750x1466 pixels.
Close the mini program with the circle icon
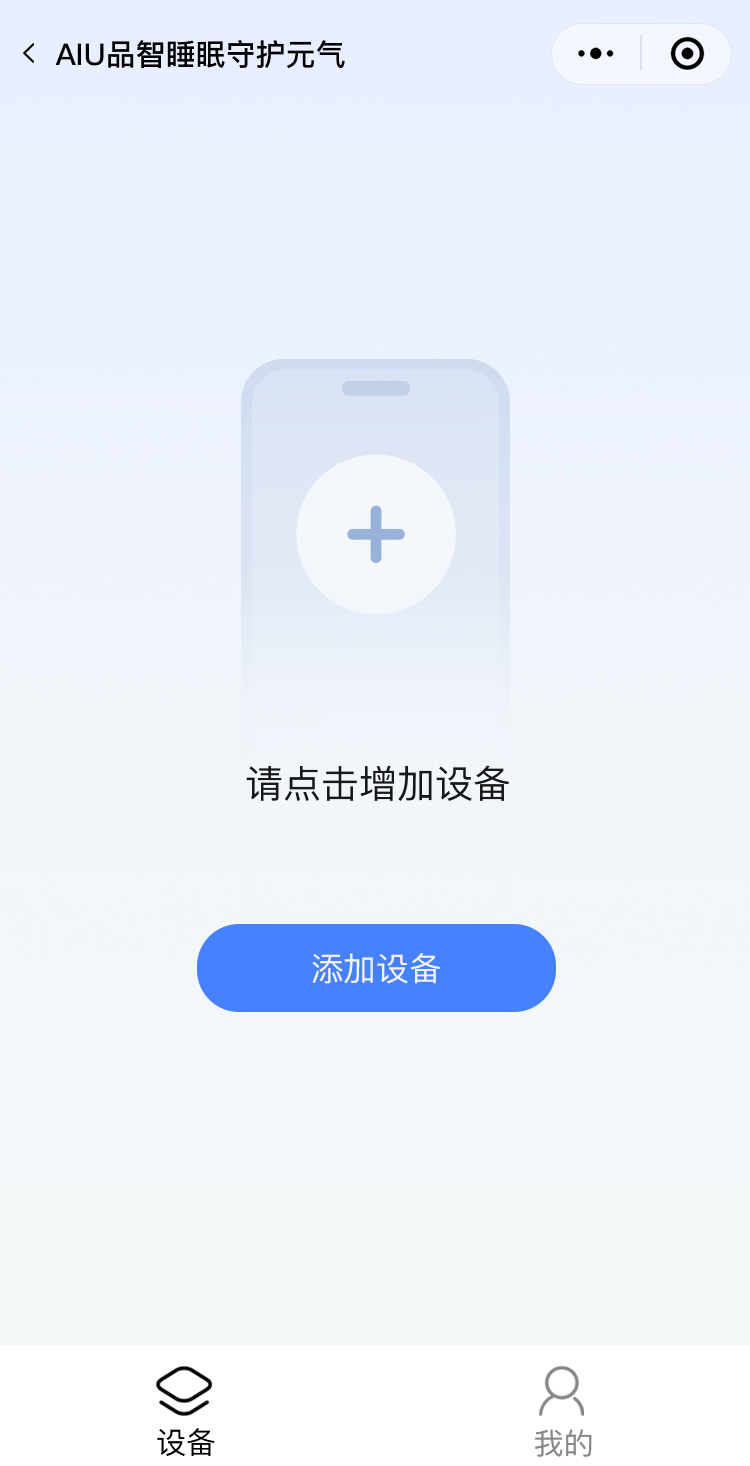tap(687, 54)
